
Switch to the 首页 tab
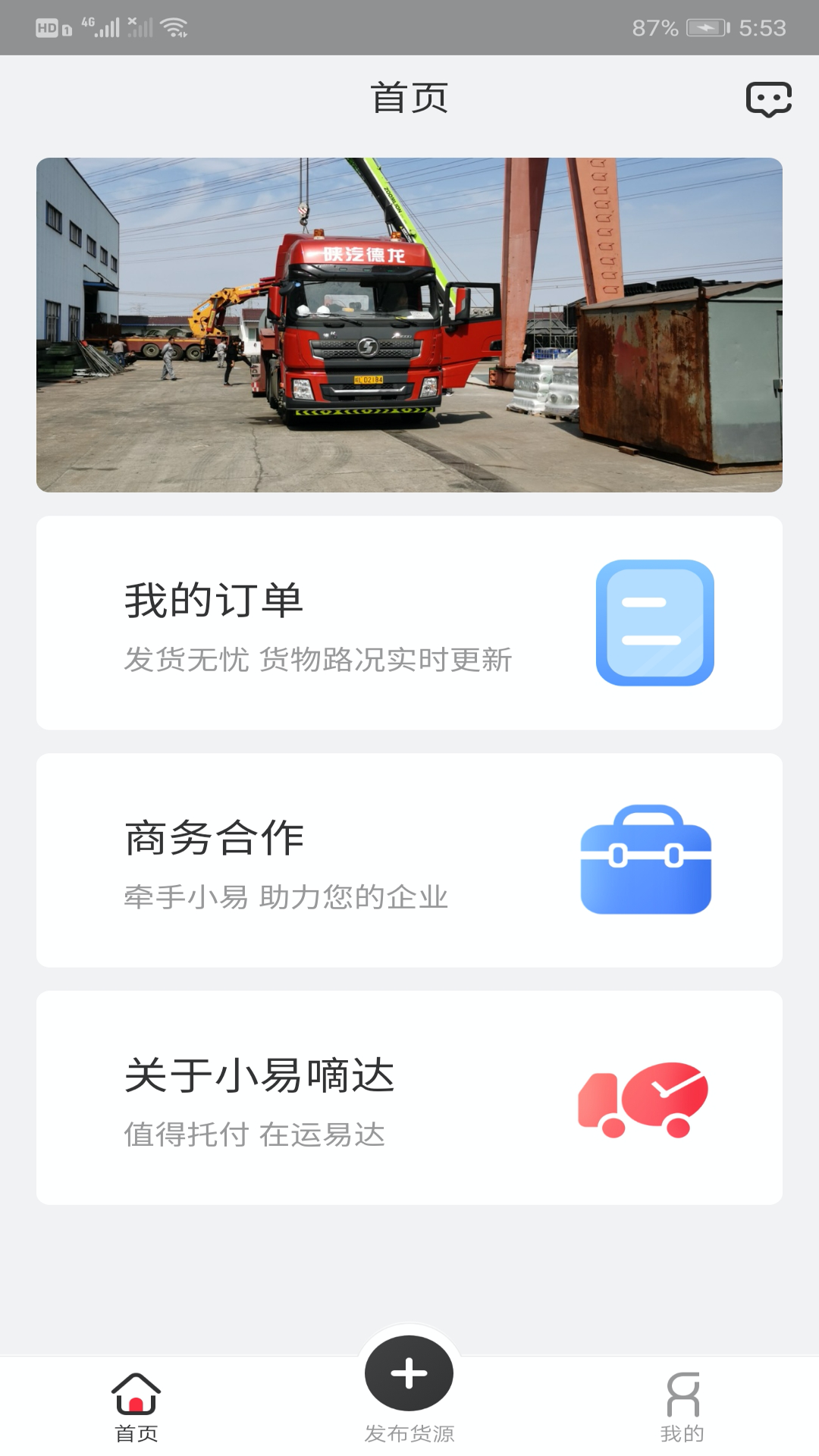[136, 1407]
